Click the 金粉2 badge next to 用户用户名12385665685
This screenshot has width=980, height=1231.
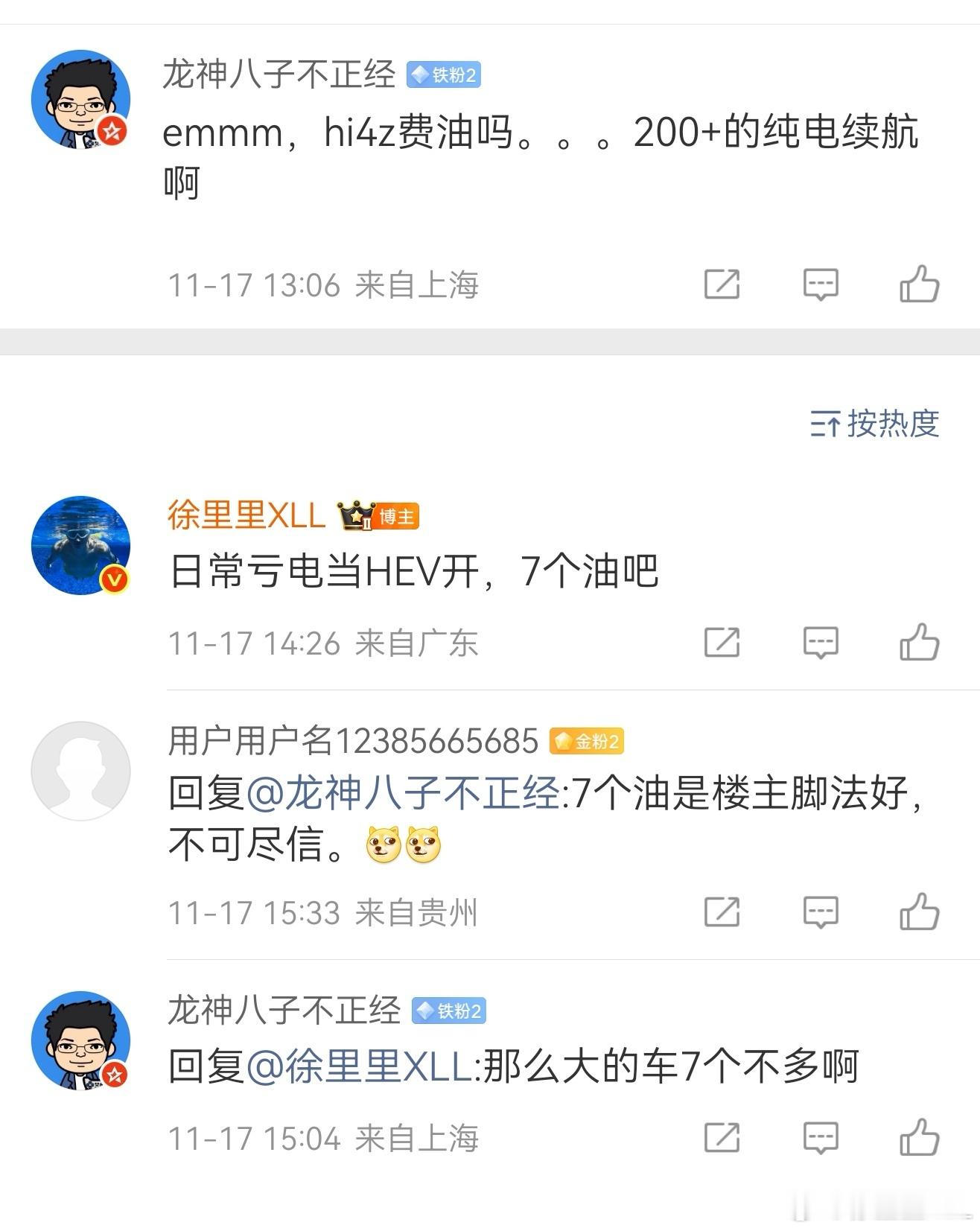tap(588, 739)
